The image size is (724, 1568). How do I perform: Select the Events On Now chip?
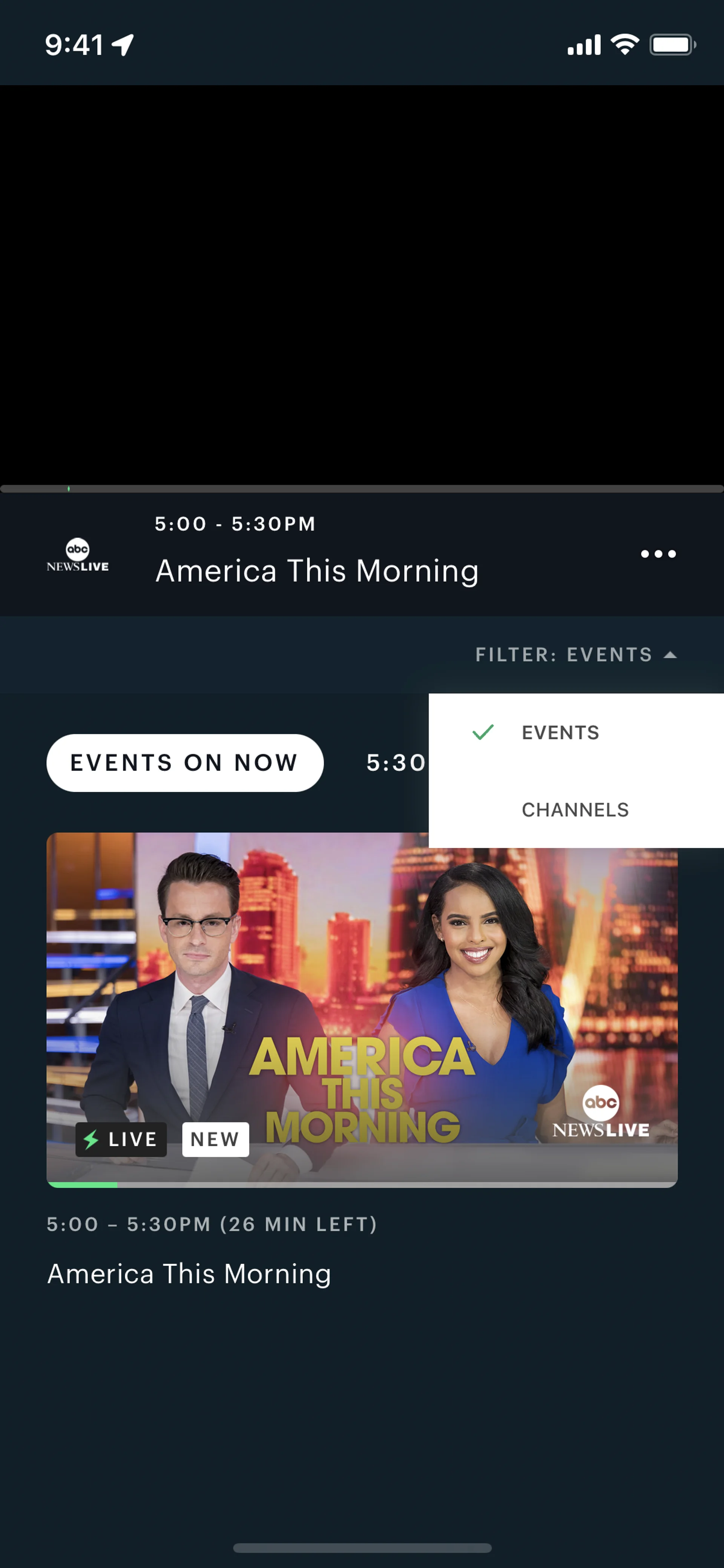click(x=185, y=763)
